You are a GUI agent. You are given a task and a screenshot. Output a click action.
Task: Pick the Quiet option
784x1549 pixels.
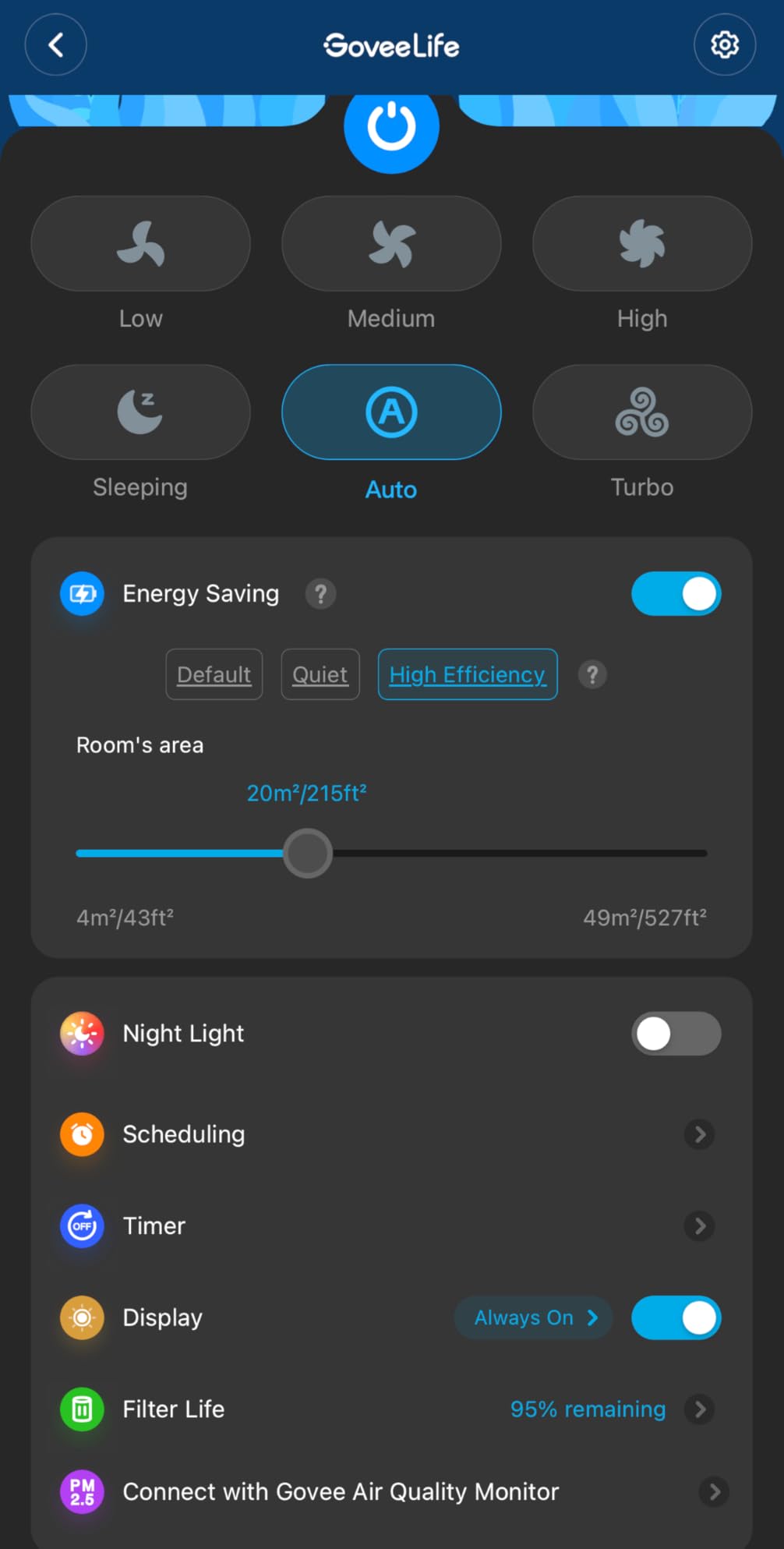tap(320, 674)
